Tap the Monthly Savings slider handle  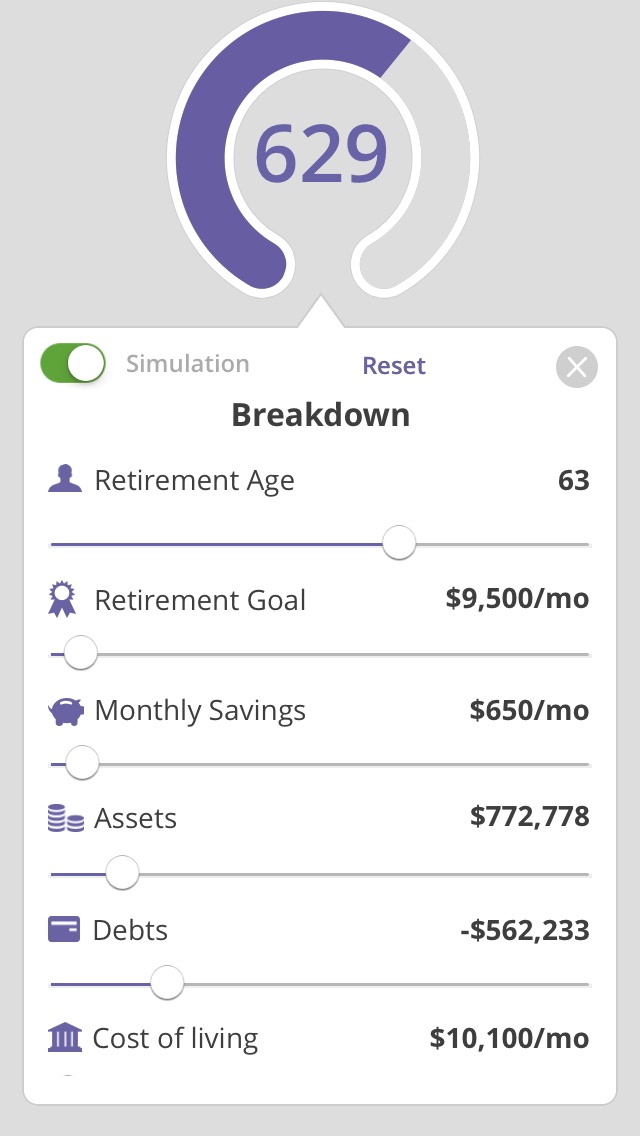[x=82, y=763]
